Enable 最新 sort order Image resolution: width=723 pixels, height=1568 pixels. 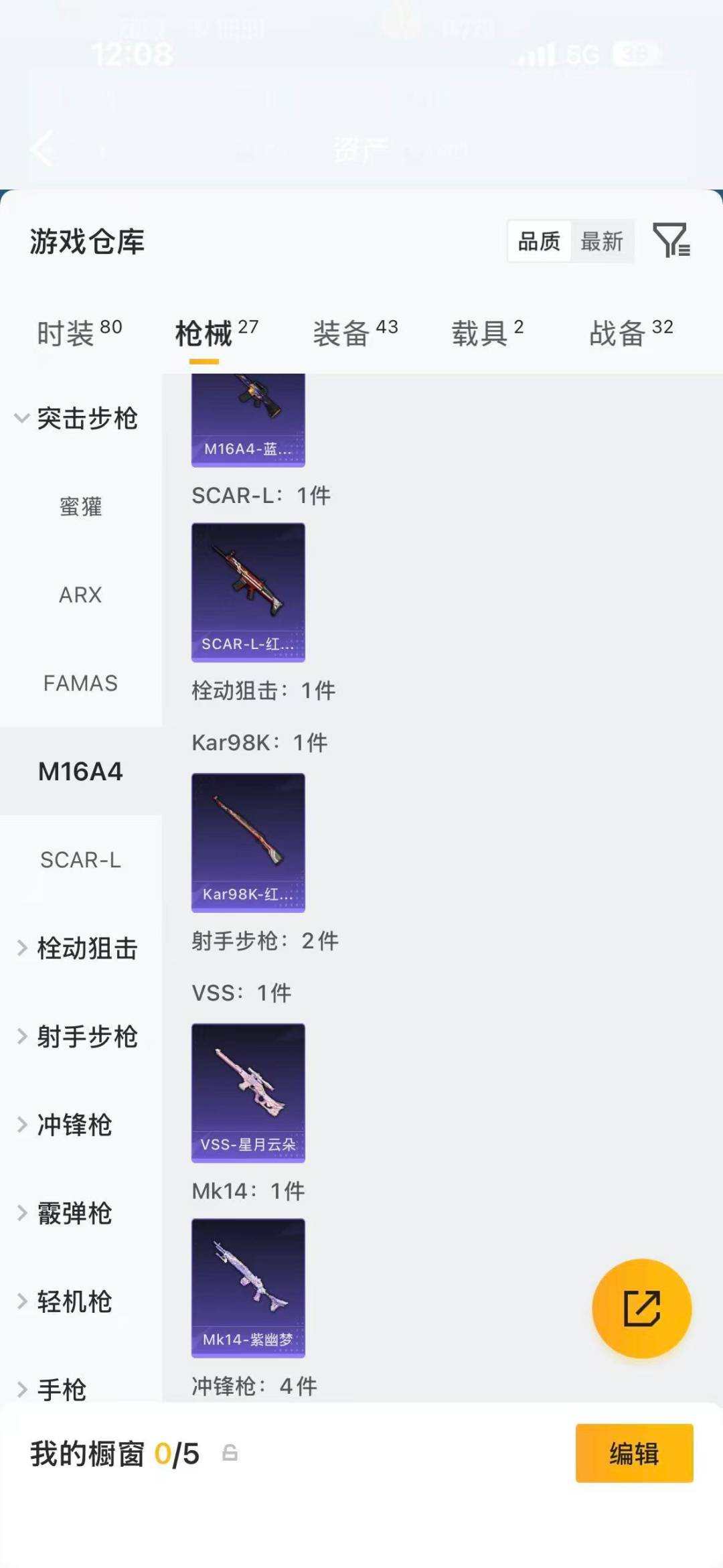pyautogui.click(x=602, y=242)
